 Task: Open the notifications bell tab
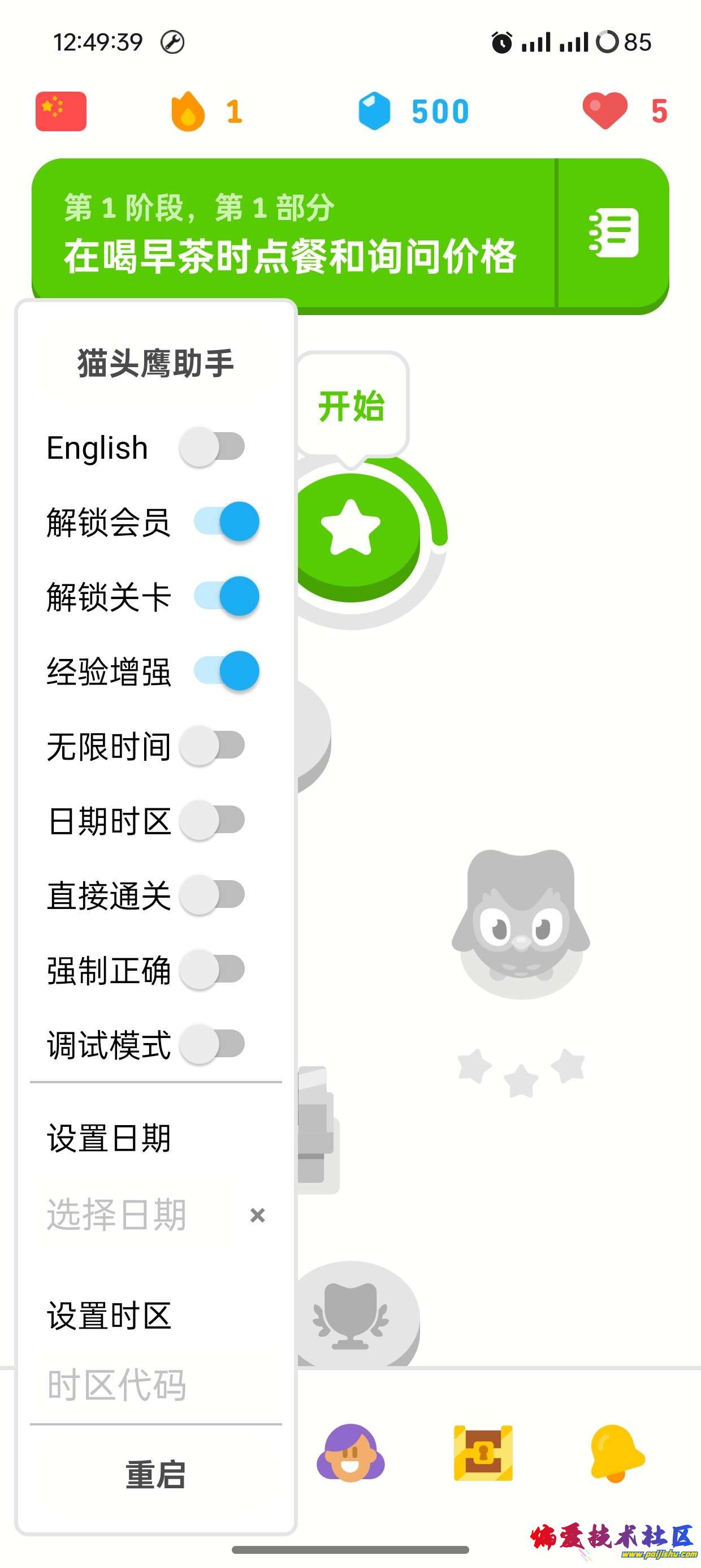[x=616, y=1453]
